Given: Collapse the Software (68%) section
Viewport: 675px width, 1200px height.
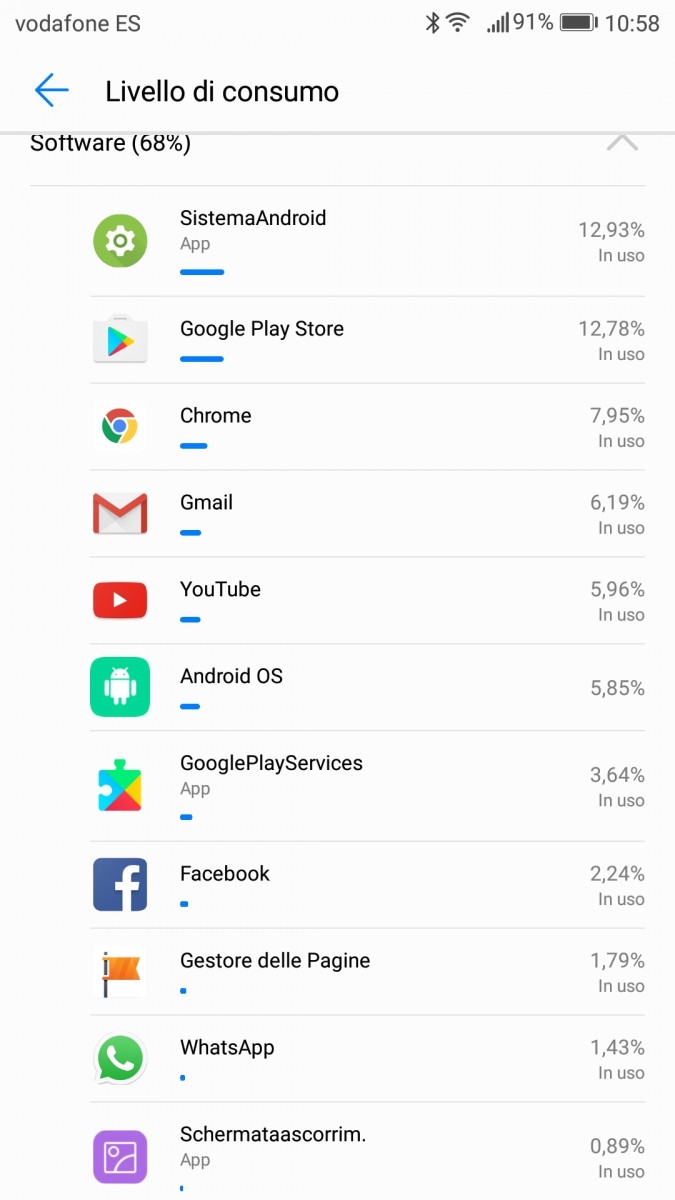Looking at the screenshot, I should 621,144.
